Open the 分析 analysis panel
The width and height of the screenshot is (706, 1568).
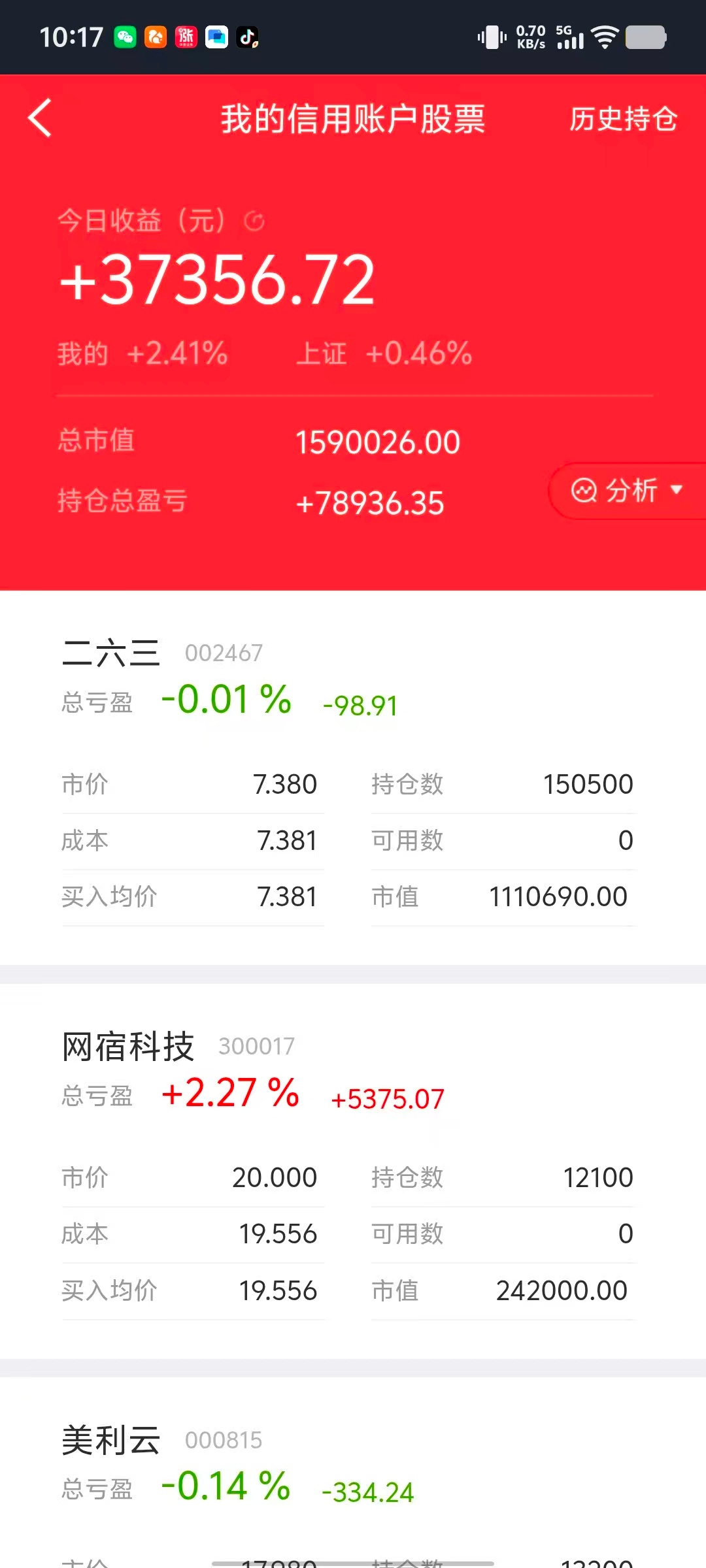[x=624, y=491]
